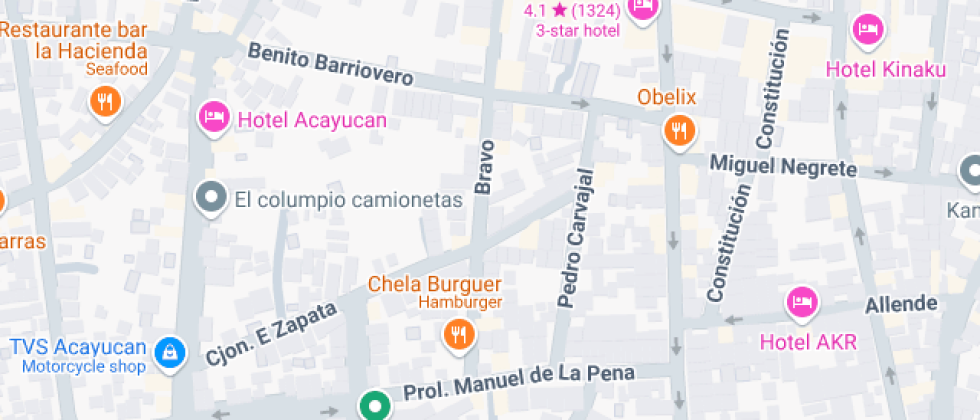The width and height of the screenshot is (980, 420).
Task: Open the Hotel Acayucan map pin
Action: tap(212, 118)
